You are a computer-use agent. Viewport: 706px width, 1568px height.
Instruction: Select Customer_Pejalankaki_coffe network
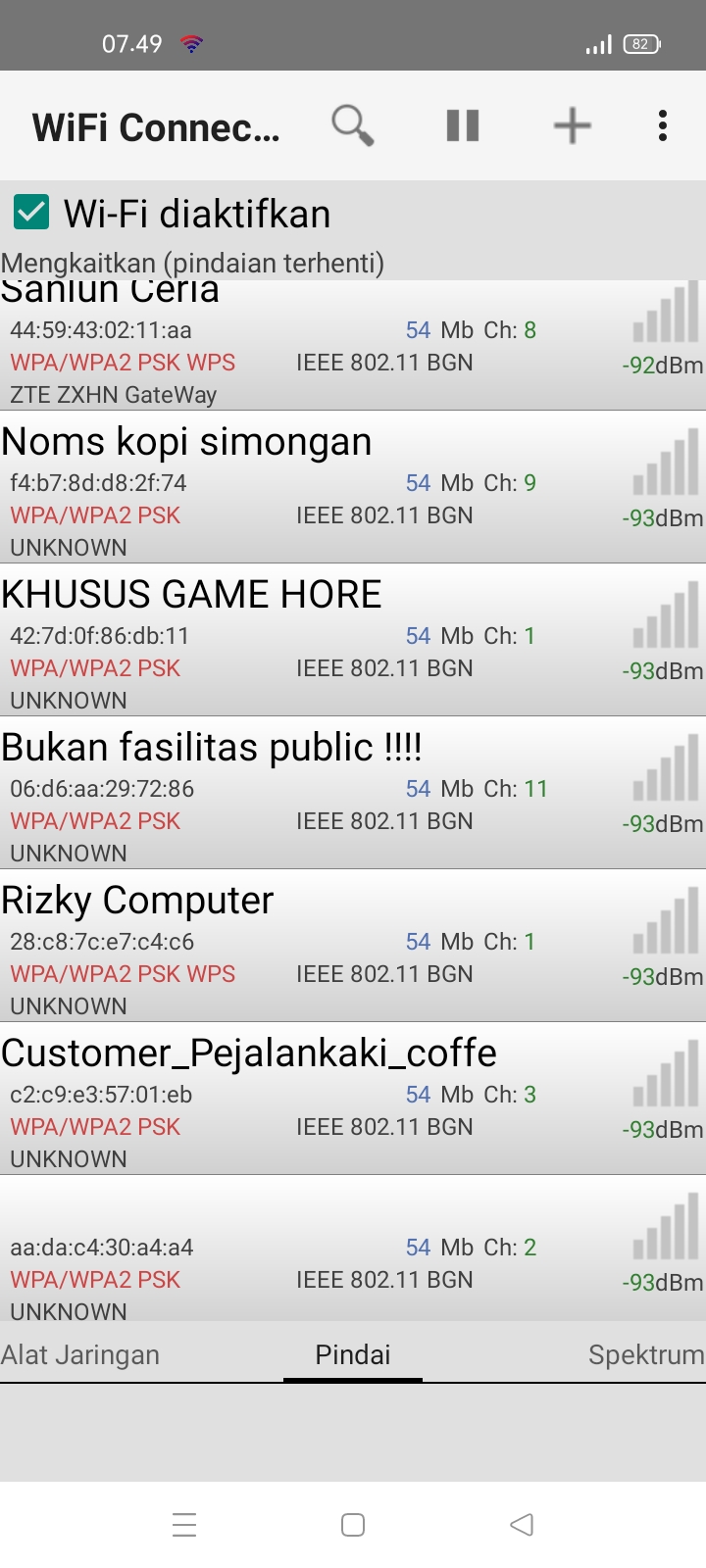(353, 1099)
